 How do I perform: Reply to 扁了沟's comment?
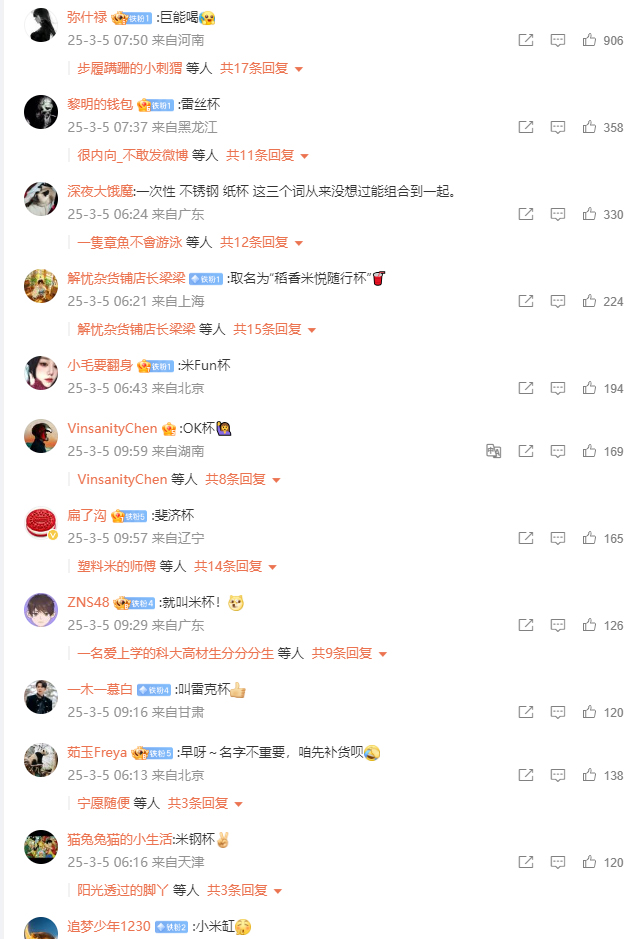(x=558, y=539)
